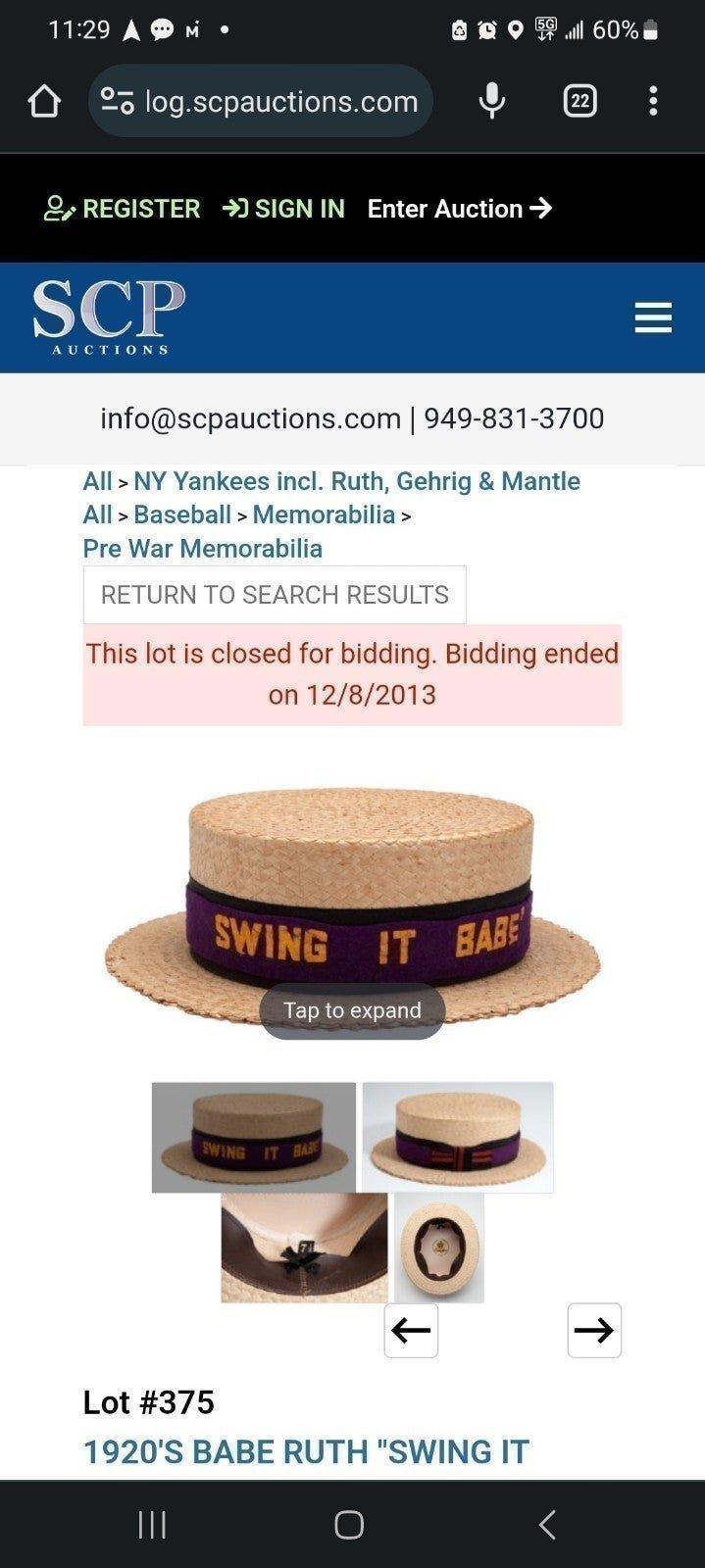
Task: Tap the system back button
Action: coord(548,1524)
